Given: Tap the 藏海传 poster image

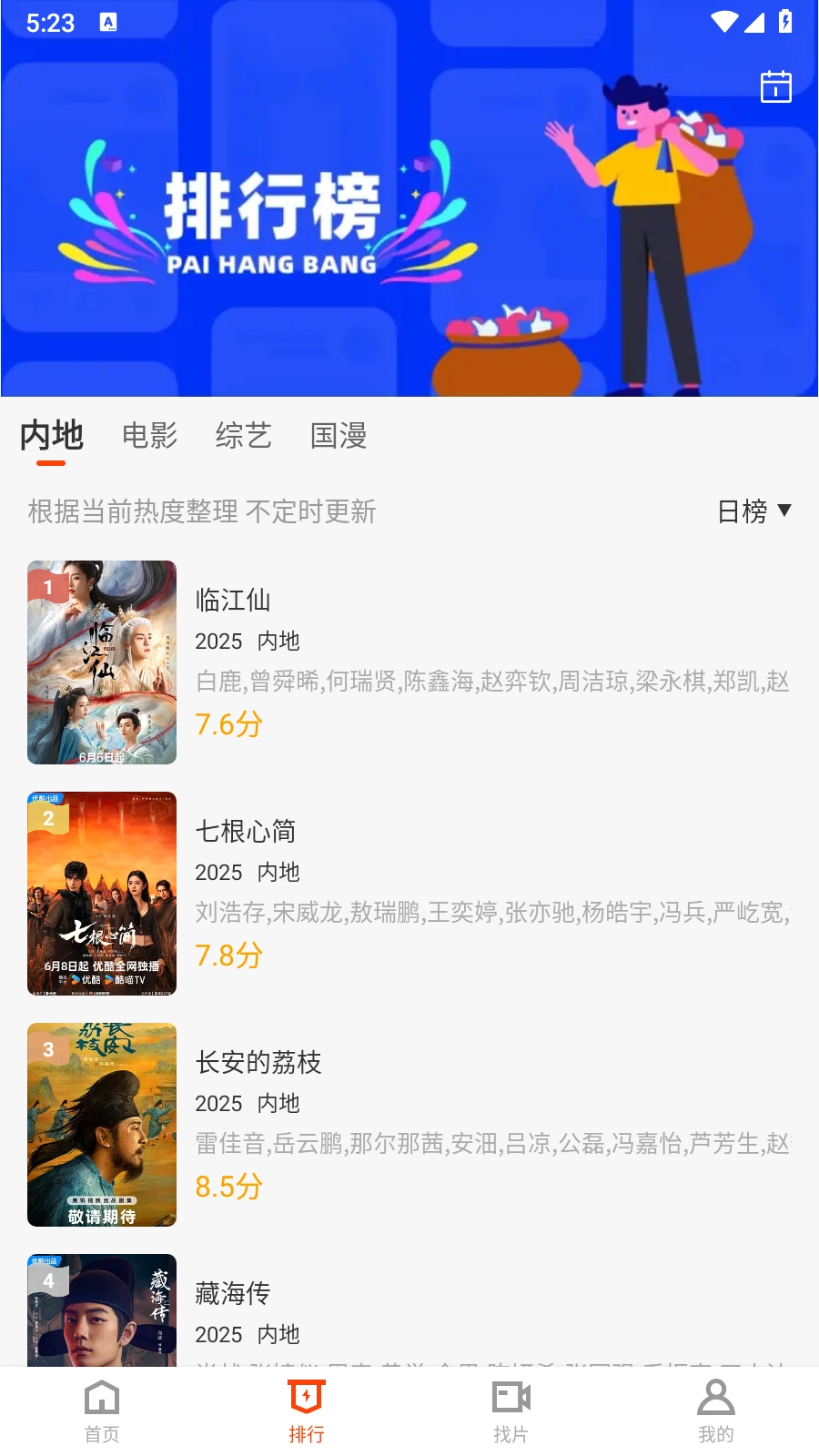Looking at the screenshot, I should 101,1310.
